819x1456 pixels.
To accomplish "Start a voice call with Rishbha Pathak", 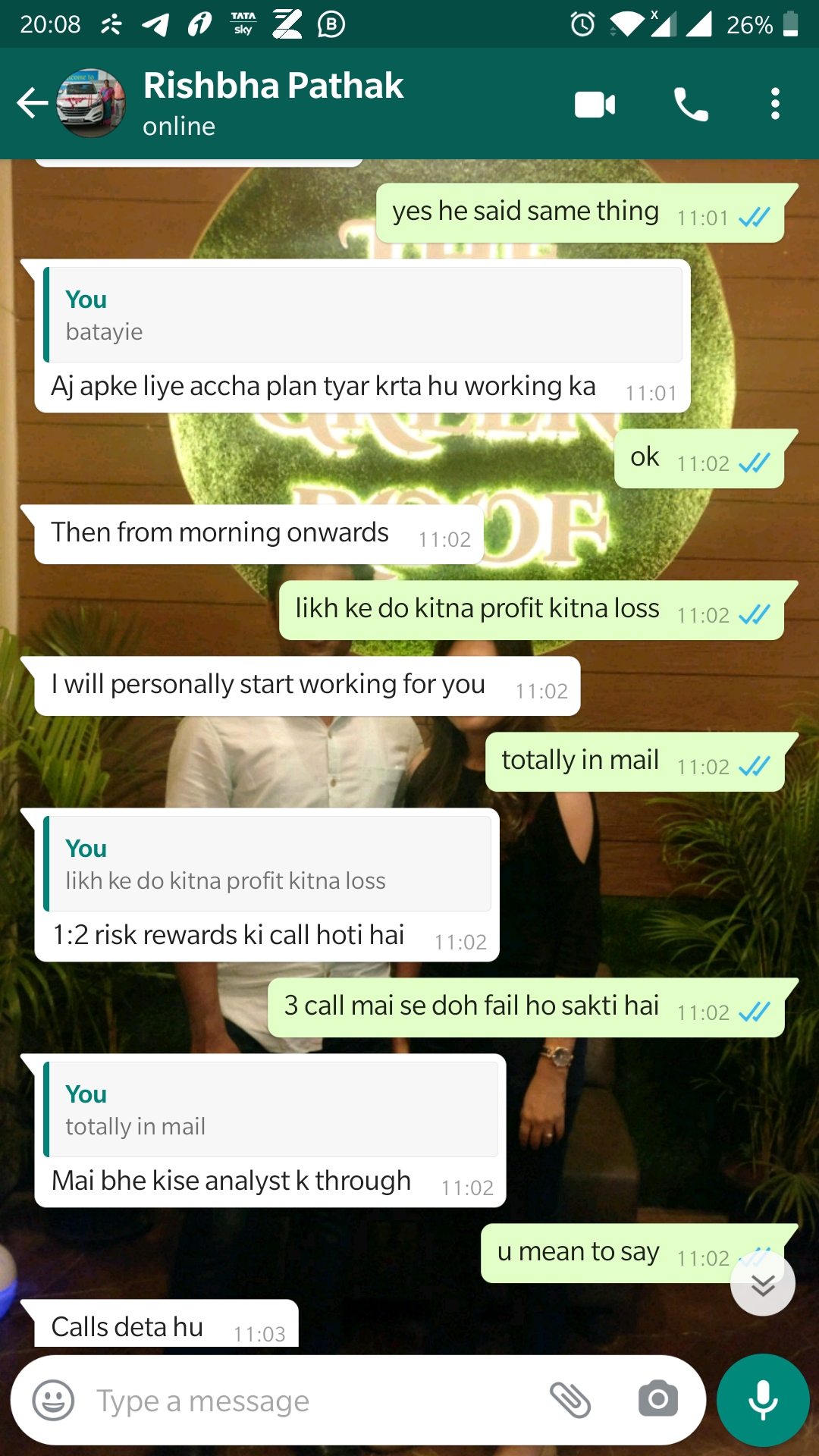I will 690,104.
